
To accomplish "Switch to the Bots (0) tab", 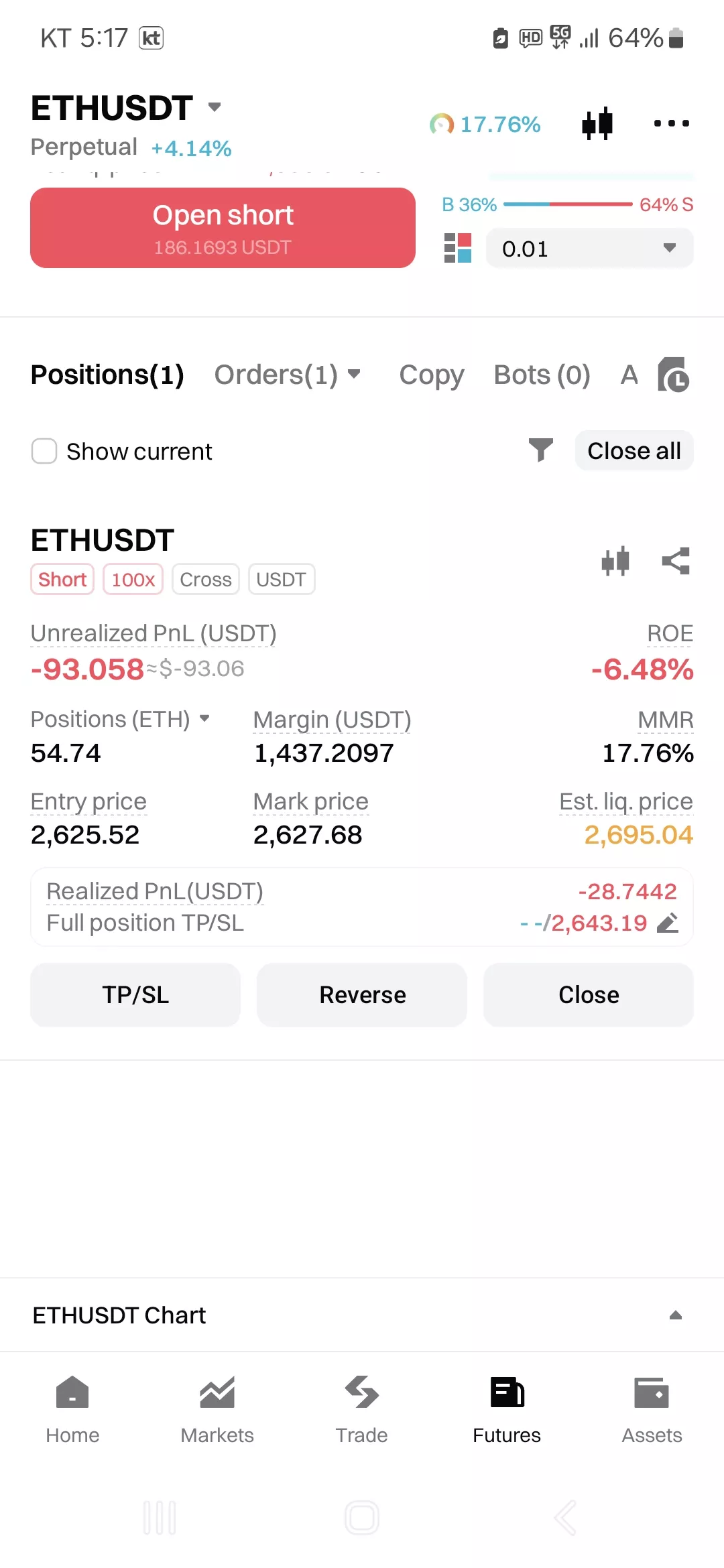I will pos(542,375).
